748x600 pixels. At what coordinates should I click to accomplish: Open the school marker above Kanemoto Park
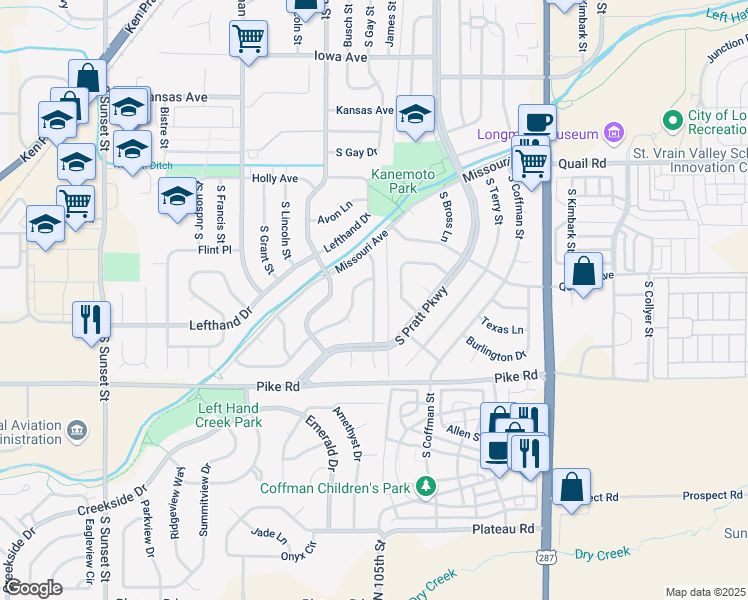click(x=415, y=115)
